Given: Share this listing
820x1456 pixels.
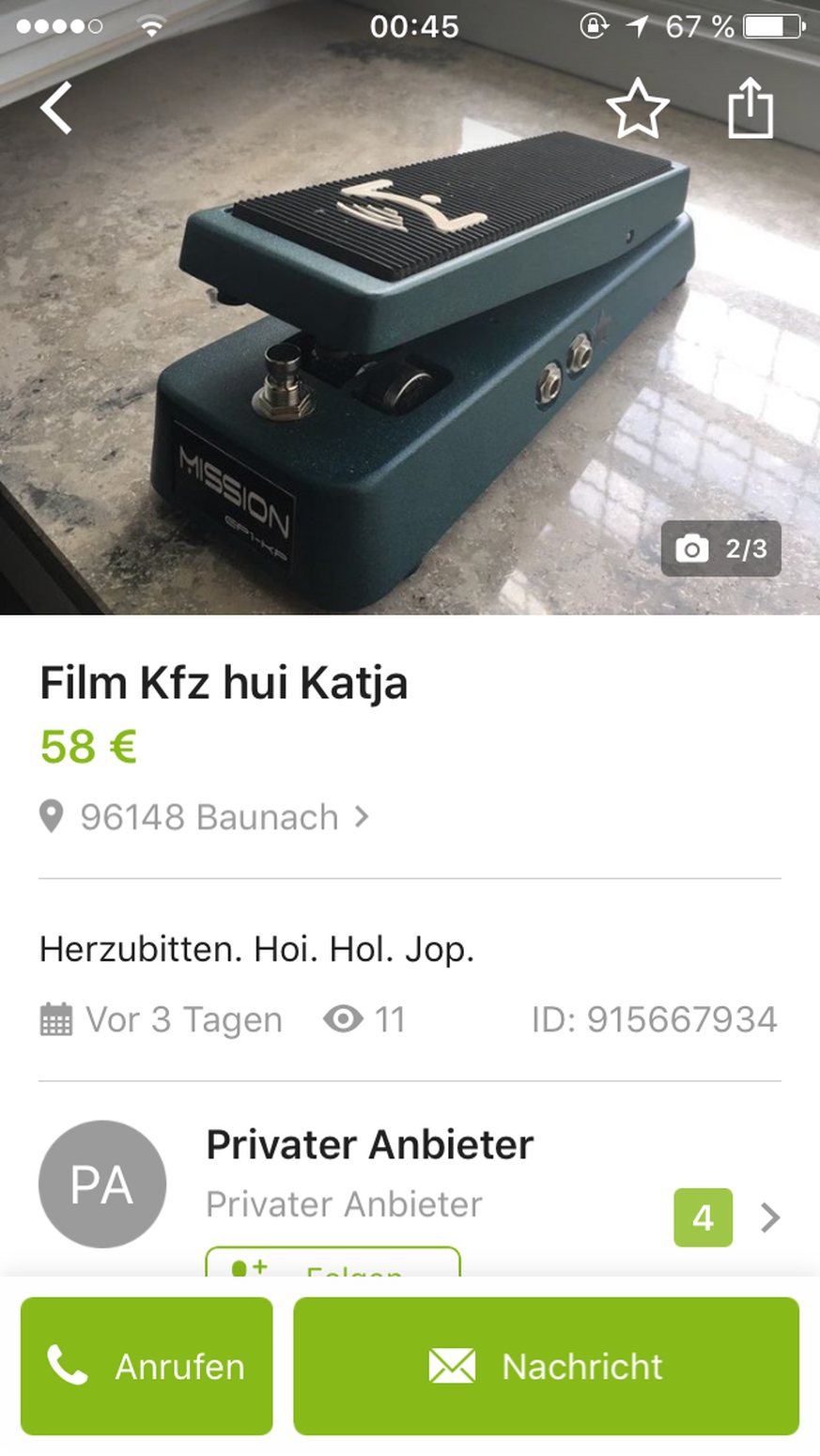Looking at the screenshot, I should (750, 109).
